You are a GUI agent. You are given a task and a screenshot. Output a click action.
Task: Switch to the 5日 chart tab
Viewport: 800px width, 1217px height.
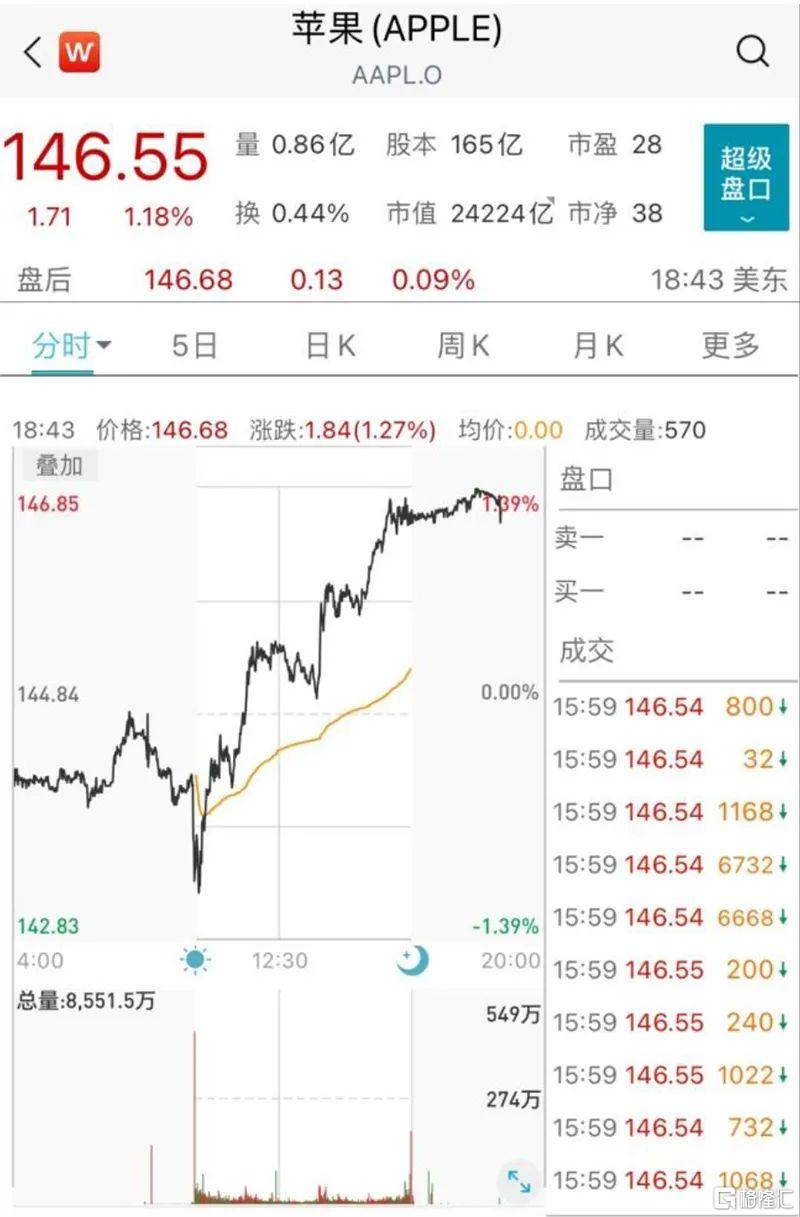(194, 346)
